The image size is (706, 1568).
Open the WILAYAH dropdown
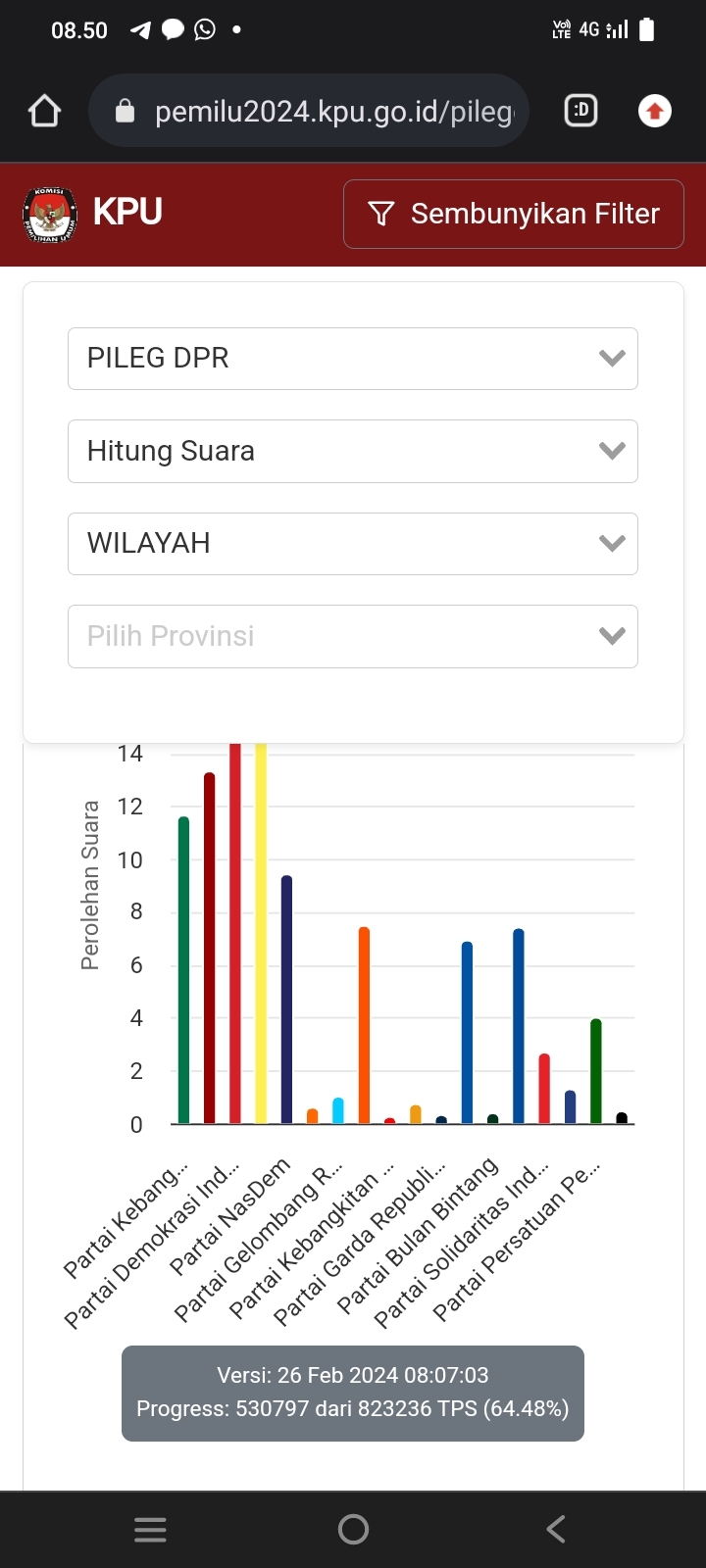point(353,544)
